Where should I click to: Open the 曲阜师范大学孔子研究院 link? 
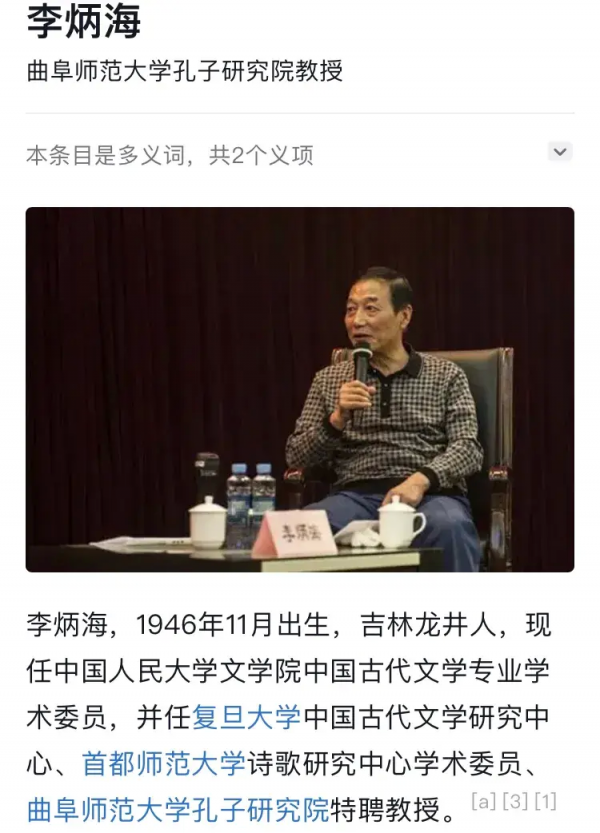pyautogui.click(x=177, y=807)
